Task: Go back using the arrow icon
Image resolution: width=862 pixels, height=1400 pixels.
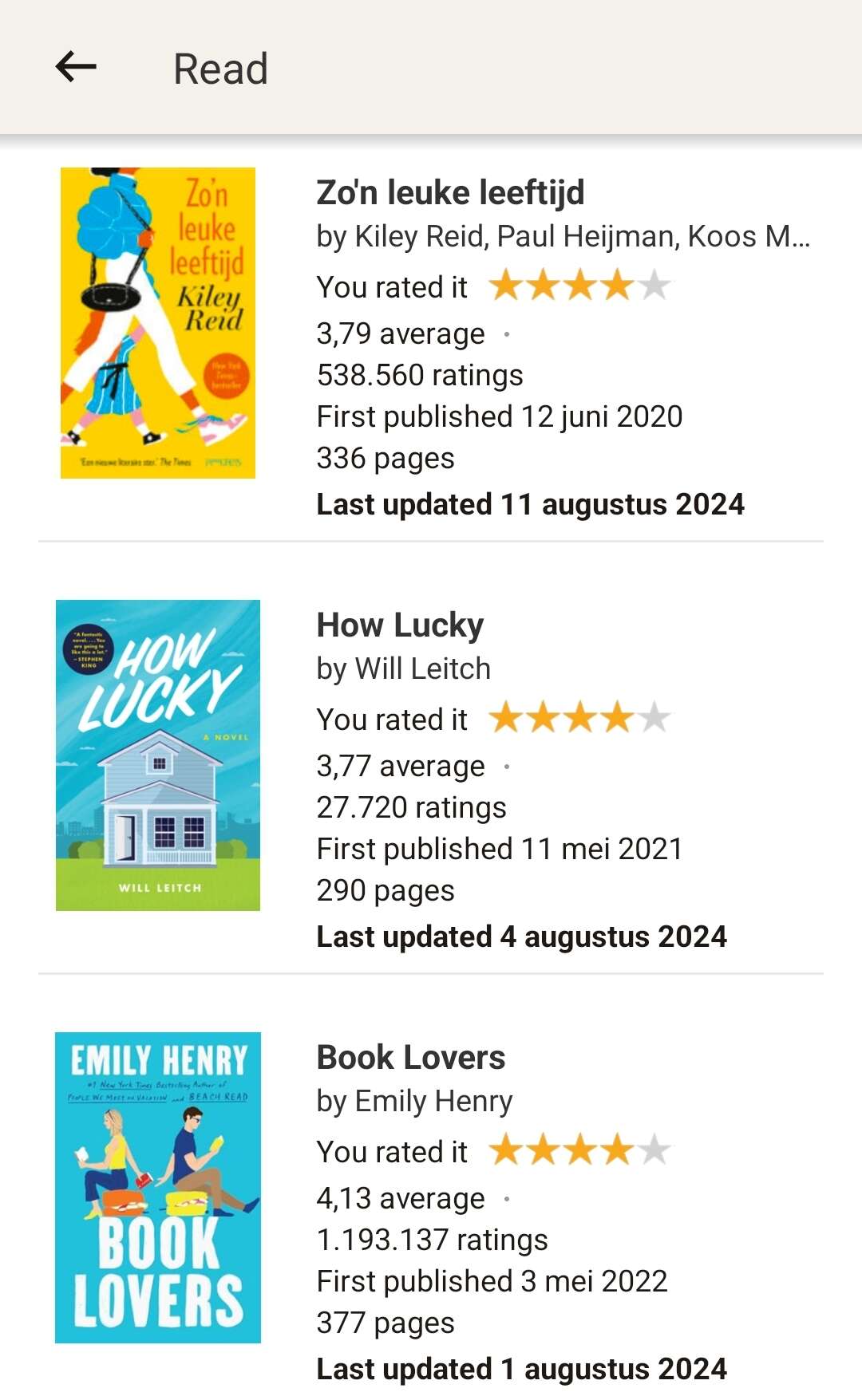Action: pos(76,67)
